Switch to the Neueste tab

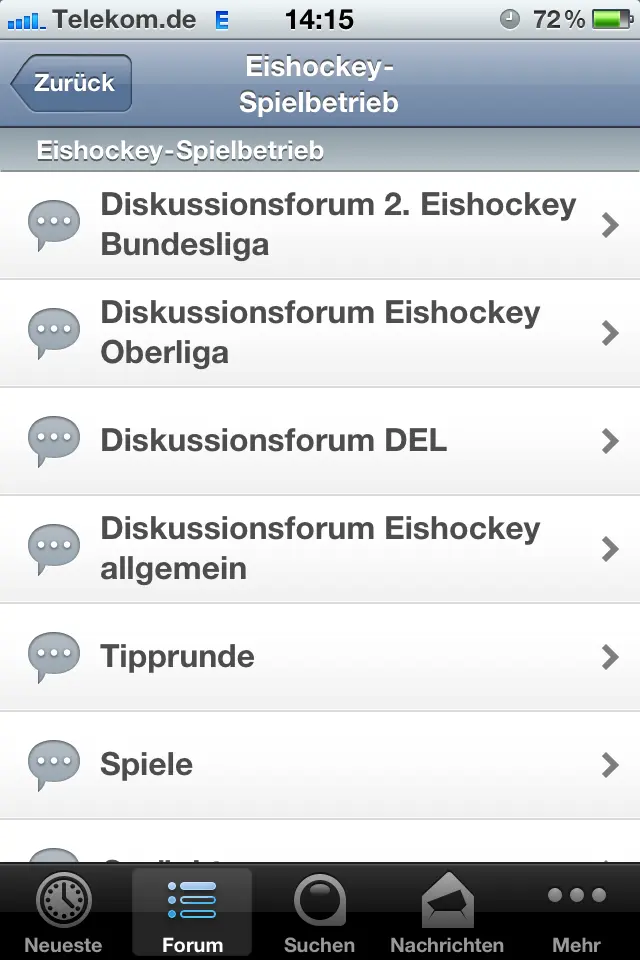click(63, 912)
